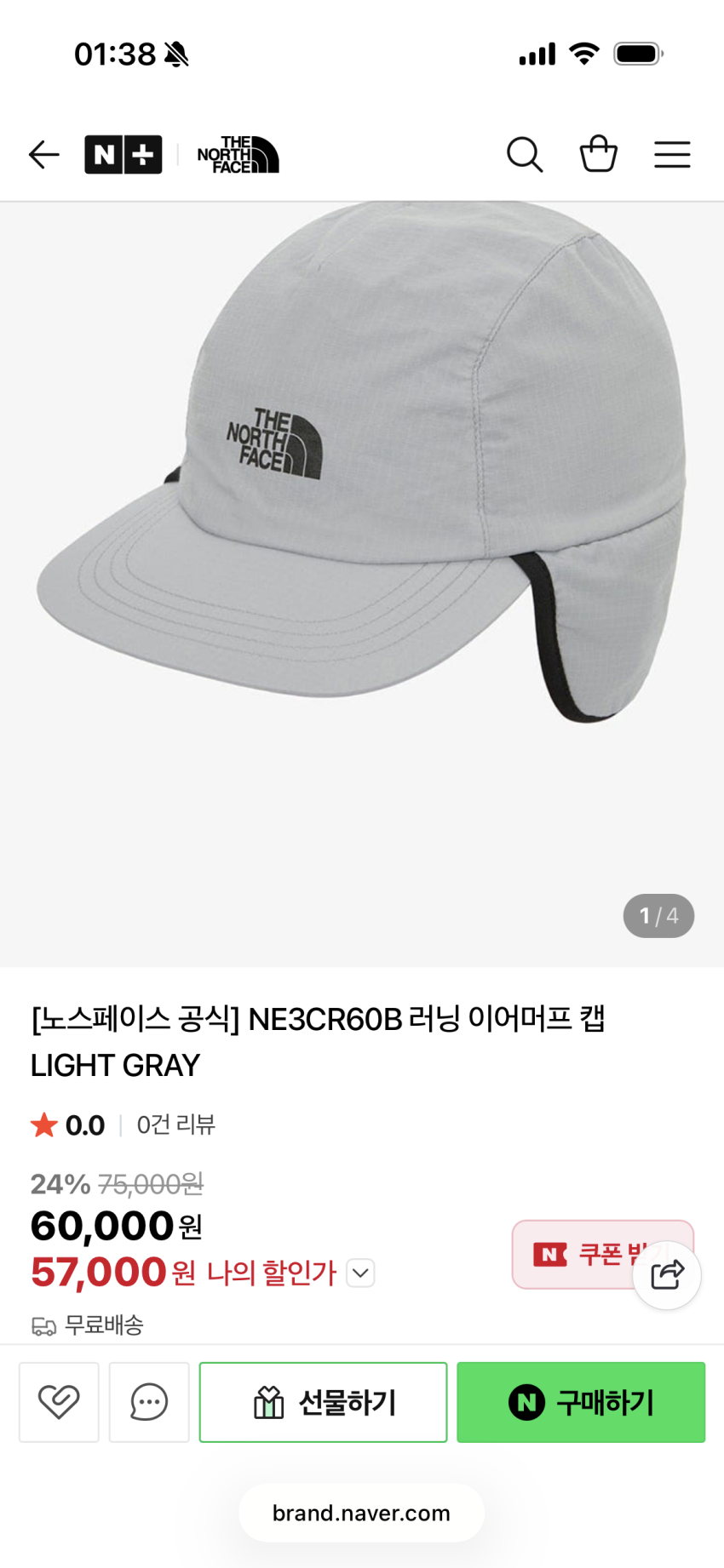The image size is (724, 1568).
Task: Open the N+ store home
Action: (124, 155)
